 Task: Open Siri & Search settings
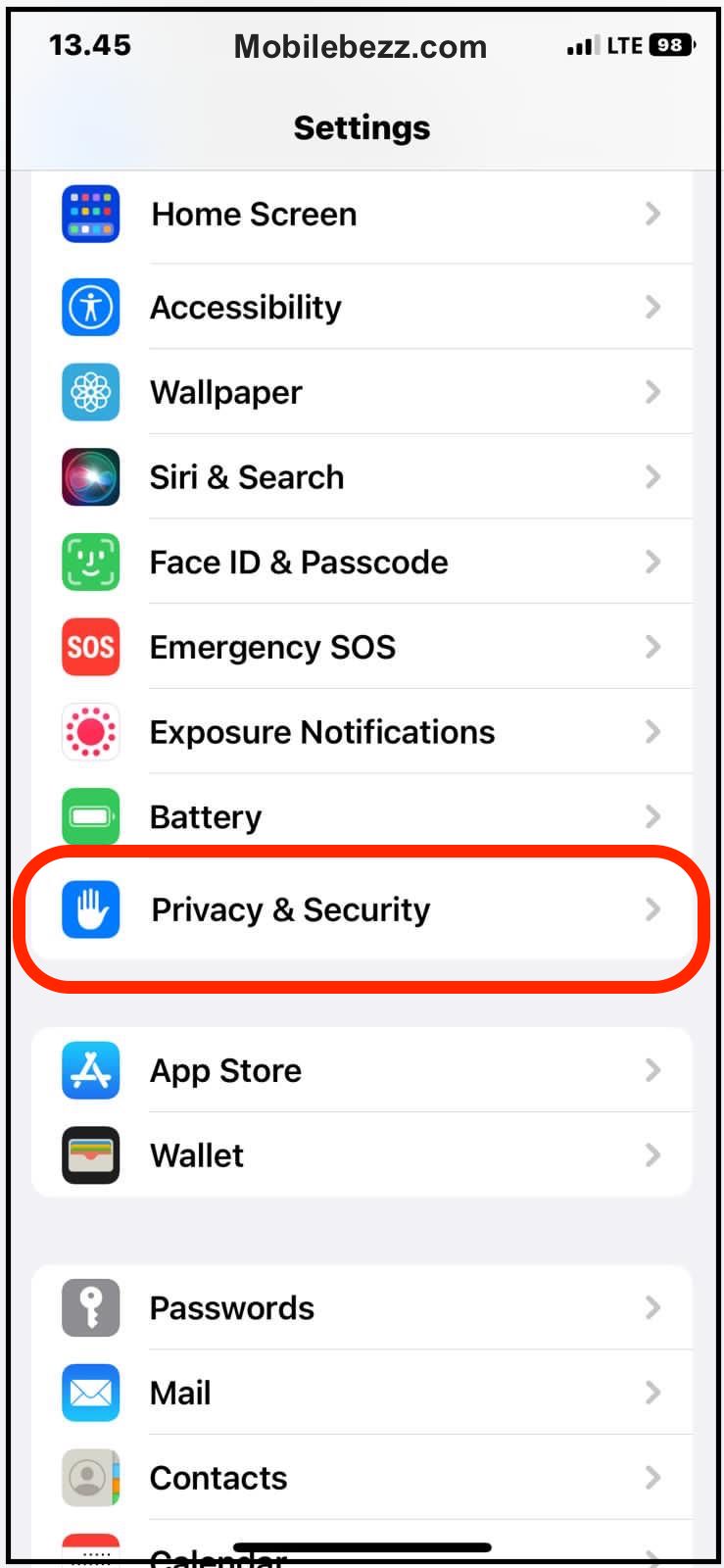pyautogui.click(x=361, y=477)
